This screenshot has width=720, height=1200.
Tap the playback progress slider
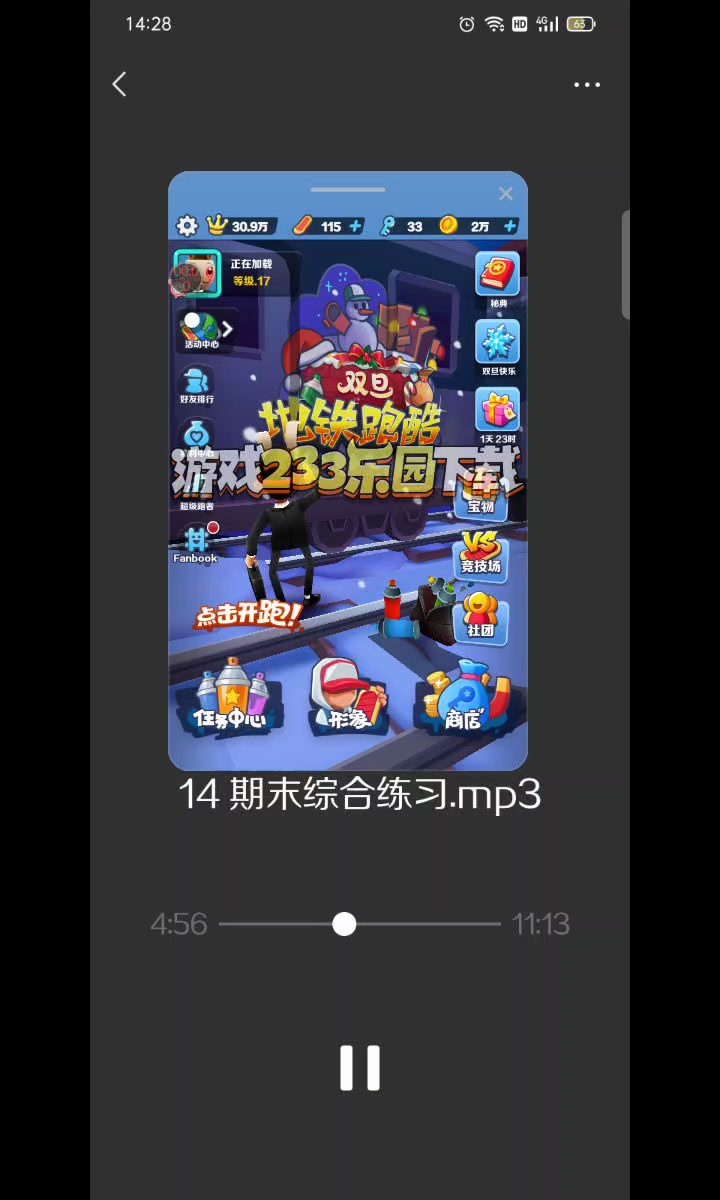360,924
